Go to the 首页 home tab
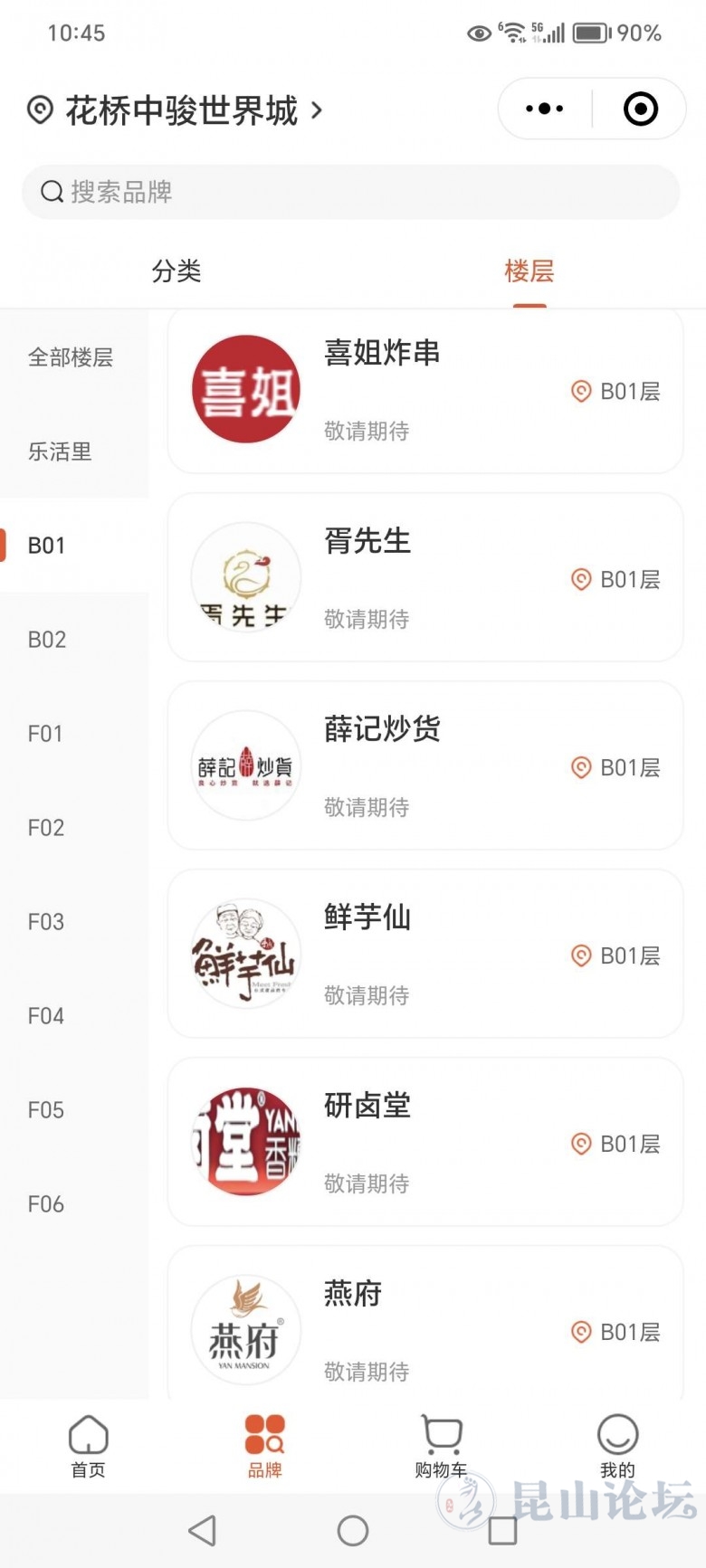 click(88, 1446)
